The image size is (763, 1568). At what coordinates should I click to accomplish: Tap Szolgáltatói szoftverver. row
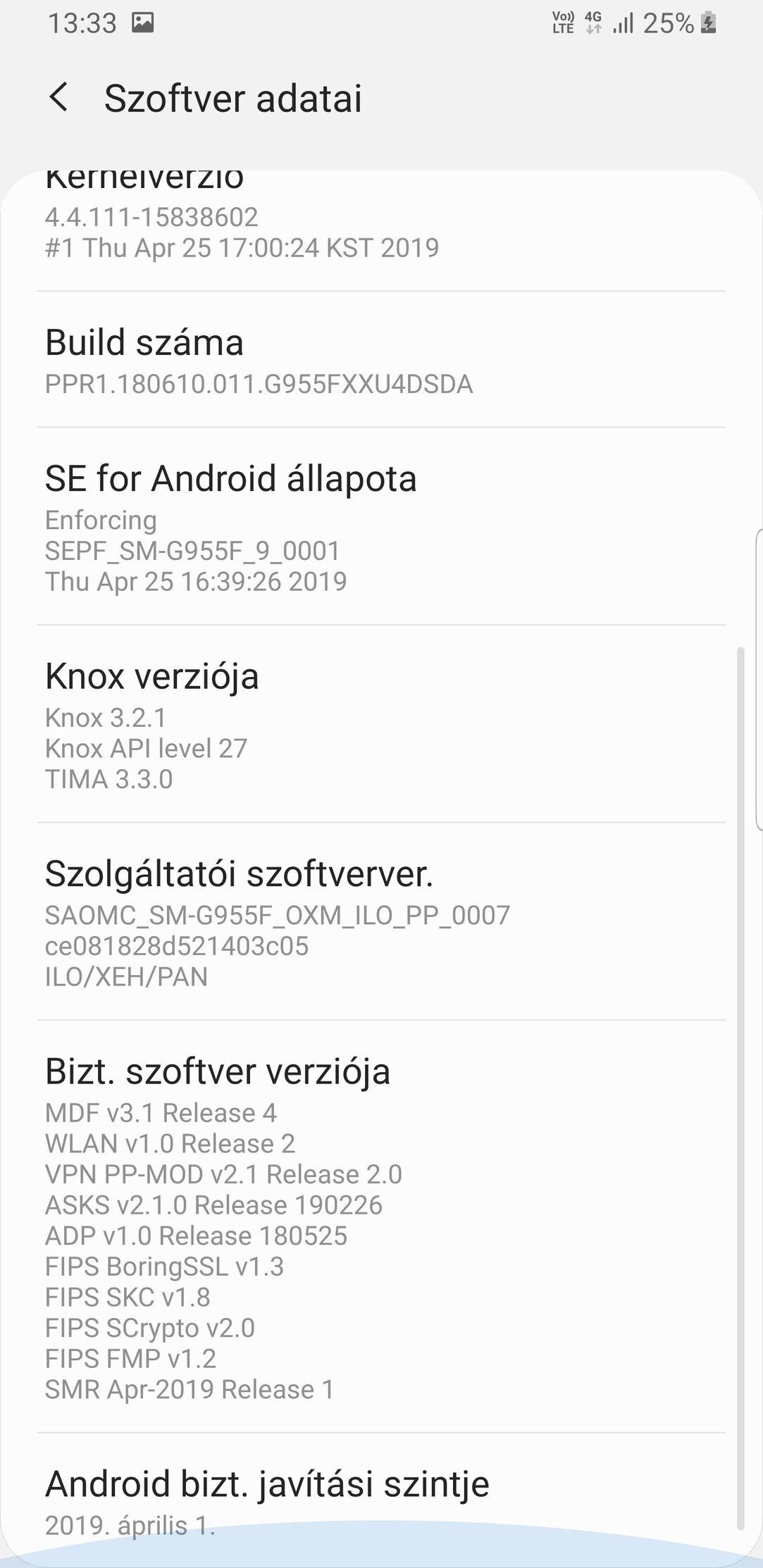coord(381,922)
